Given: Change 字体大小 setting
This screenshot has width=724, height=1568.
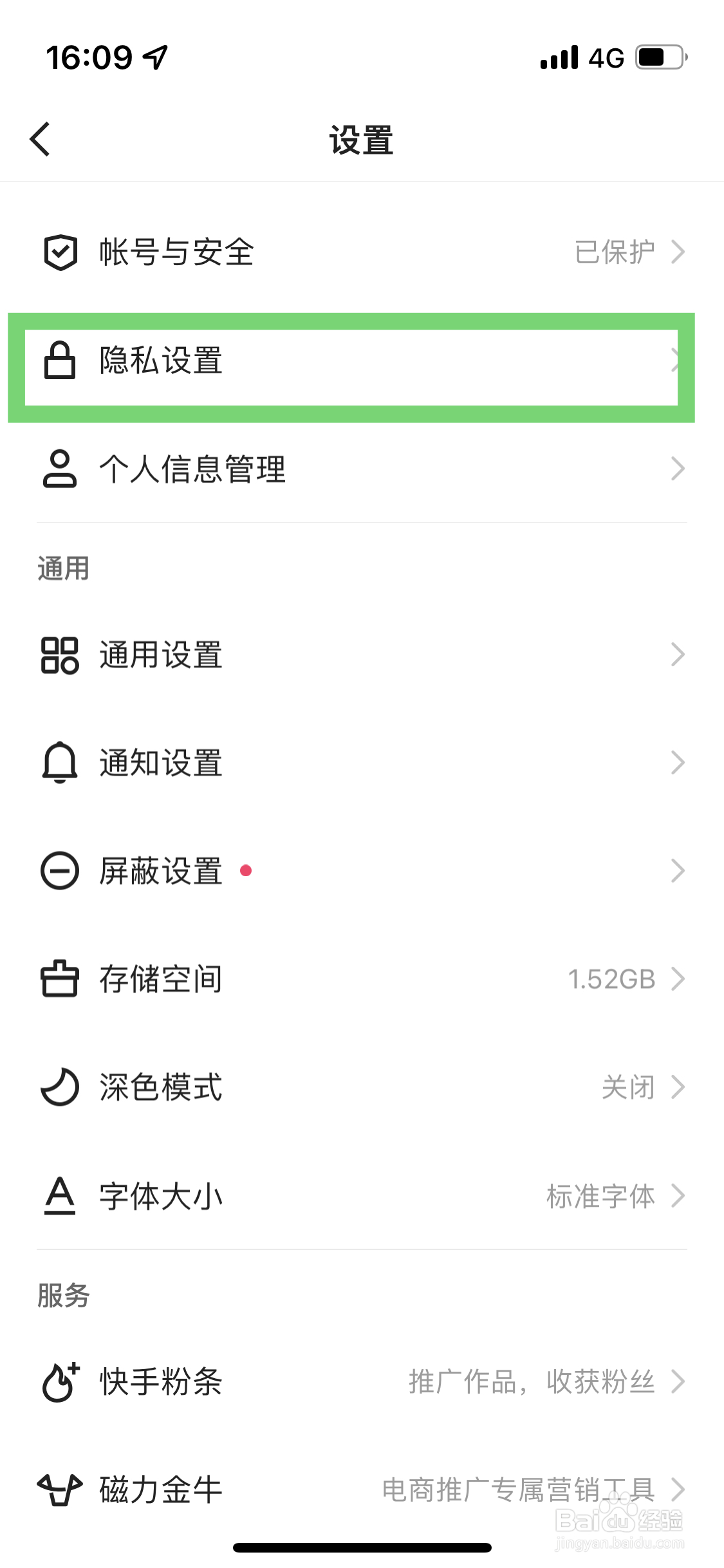Looking at the screenshot, I should point(360,1196).
